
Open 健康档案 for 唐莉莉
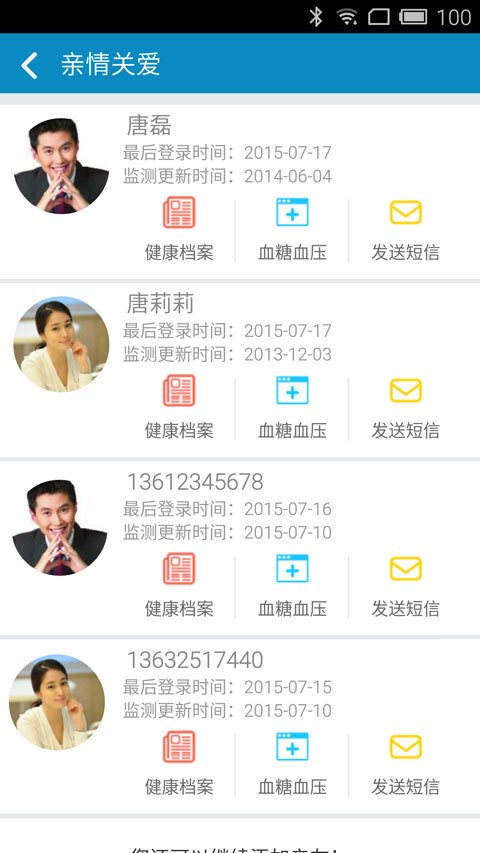(x=179, y=407)
